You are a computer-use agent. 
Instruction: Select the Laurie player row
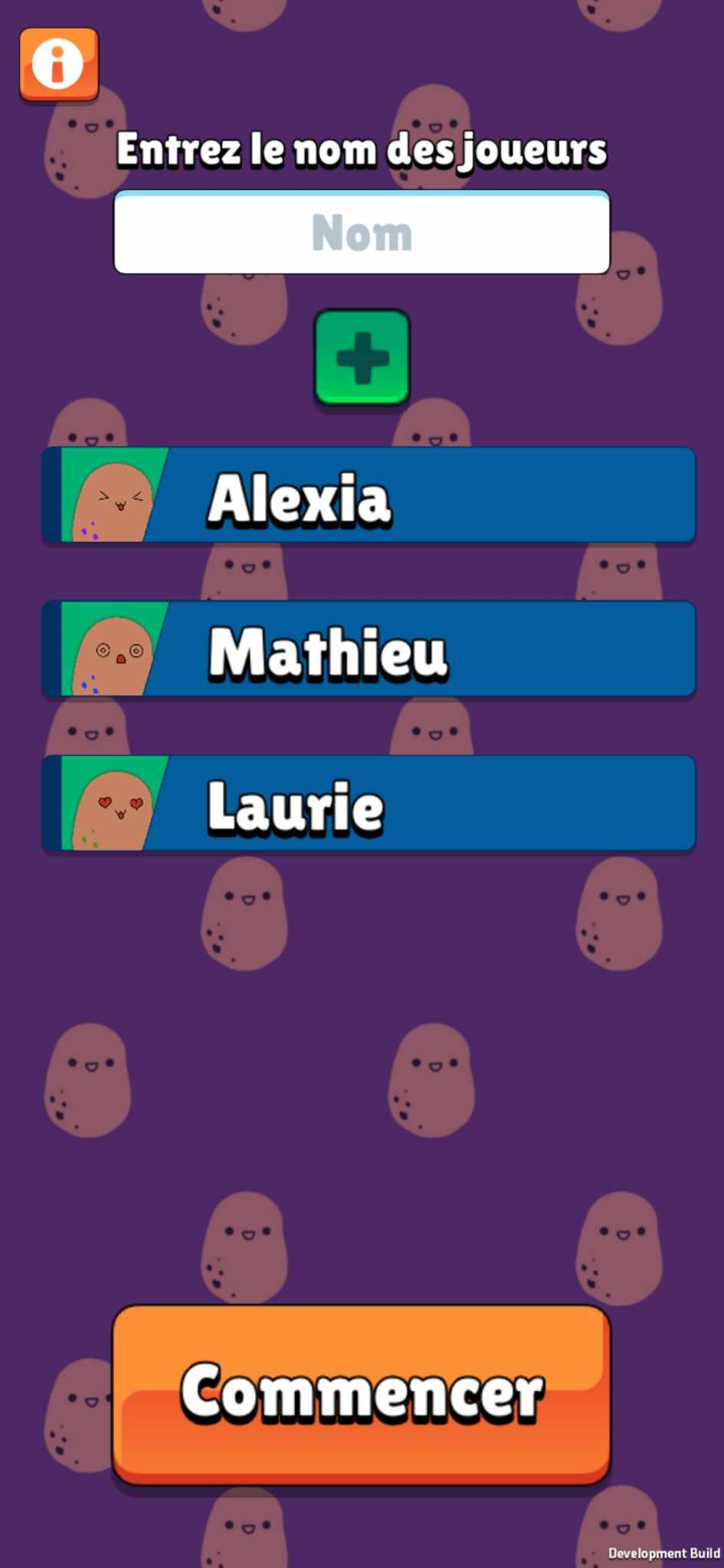coord(369,804)
